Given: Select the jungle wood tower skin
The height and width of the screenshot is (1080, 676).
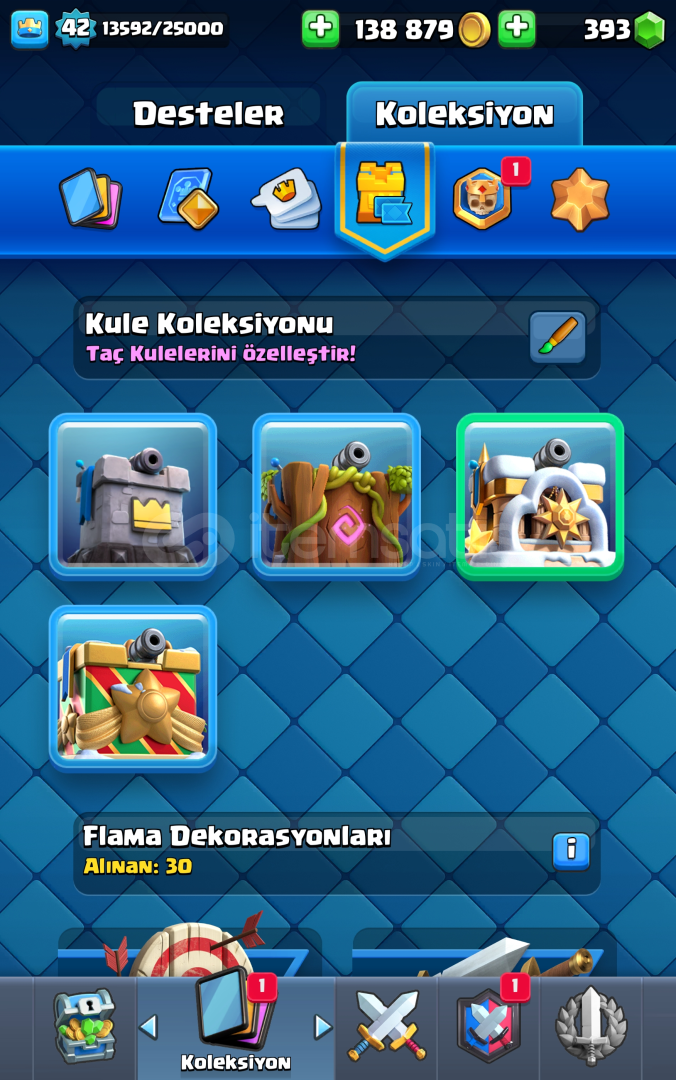Looking at the screenshot, I should (x=336, y=495).
